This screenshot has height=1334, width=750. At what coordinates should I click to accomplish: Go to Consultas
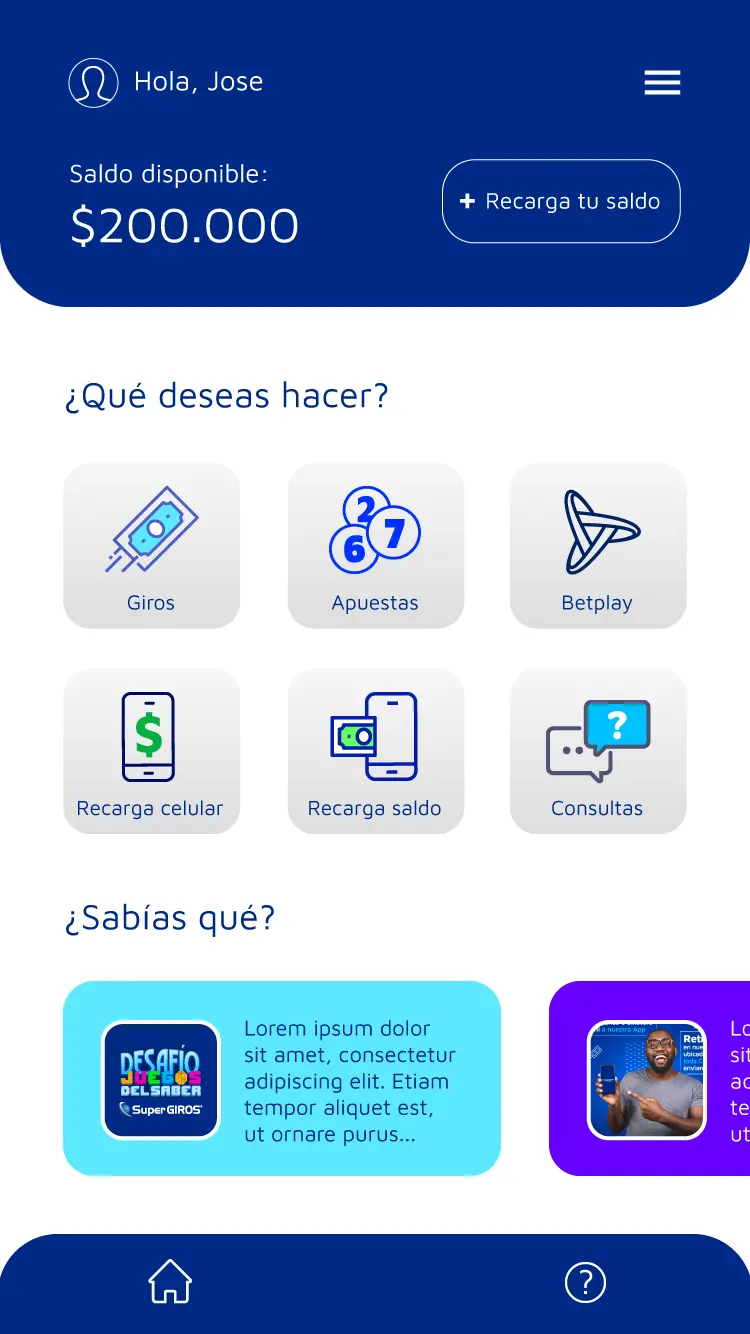click(598, 751)
